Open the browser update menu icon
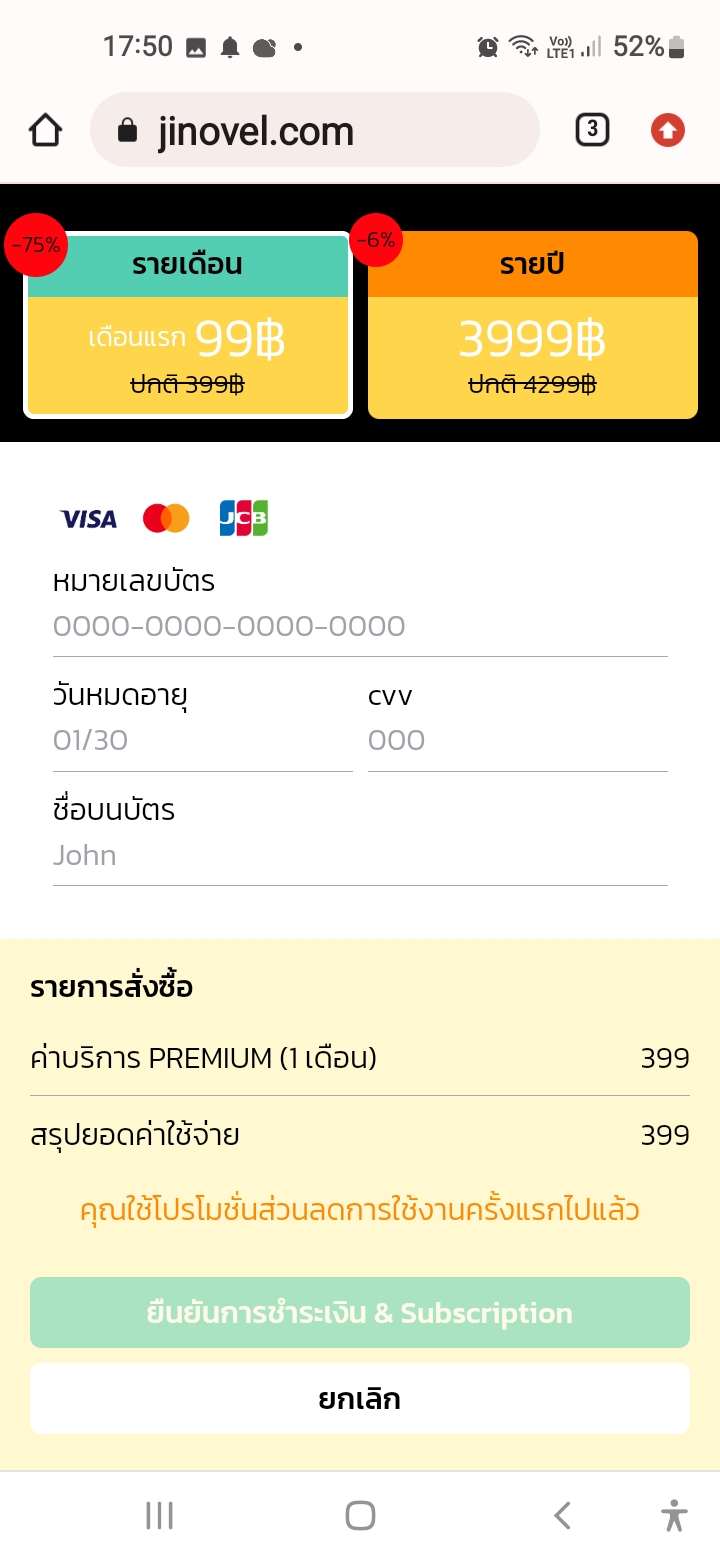The image size is (720, 1560). coord(667,130)
